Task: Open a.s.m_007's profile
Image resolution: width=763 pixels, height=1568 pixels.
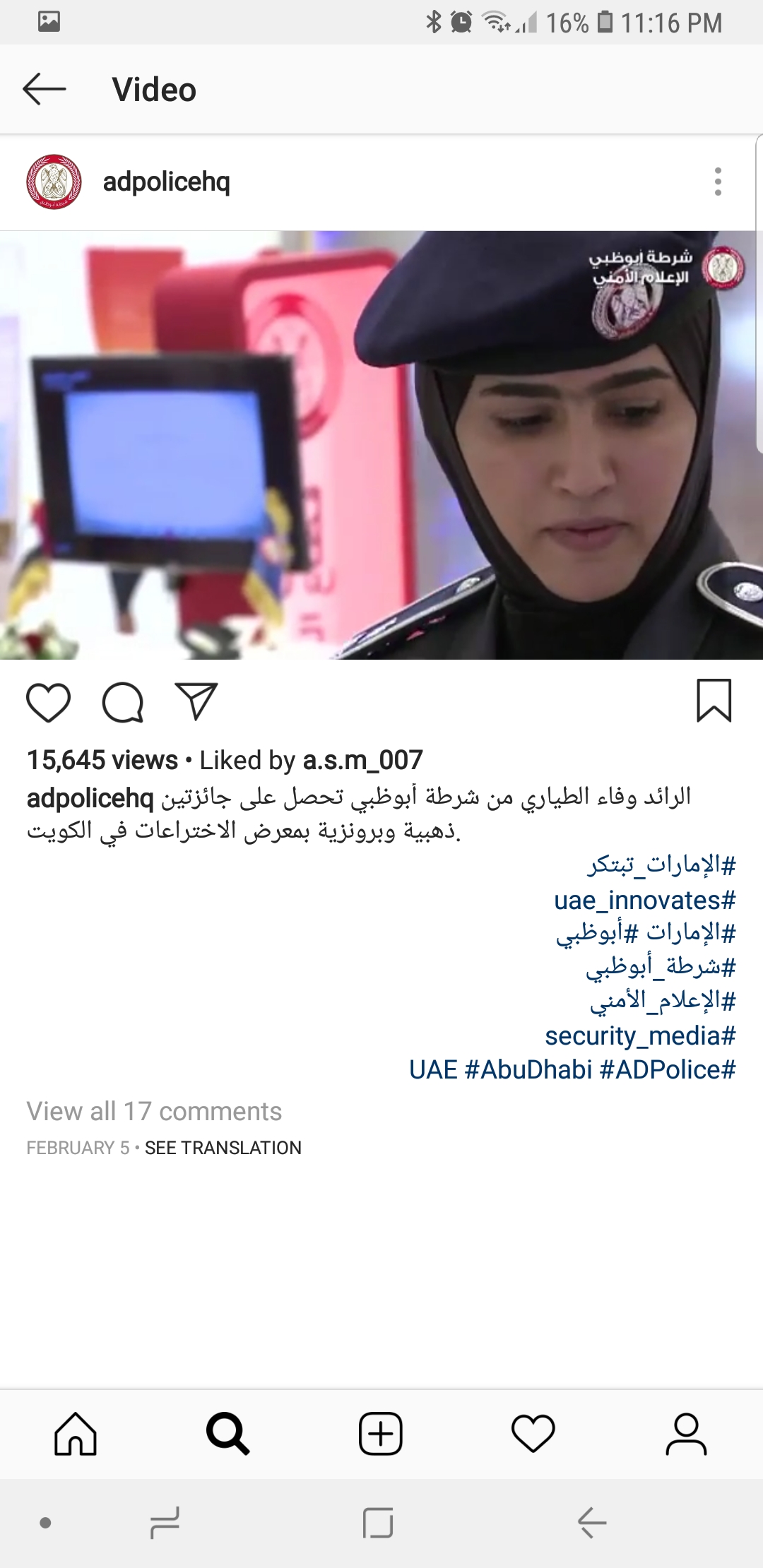Action: 362,761
